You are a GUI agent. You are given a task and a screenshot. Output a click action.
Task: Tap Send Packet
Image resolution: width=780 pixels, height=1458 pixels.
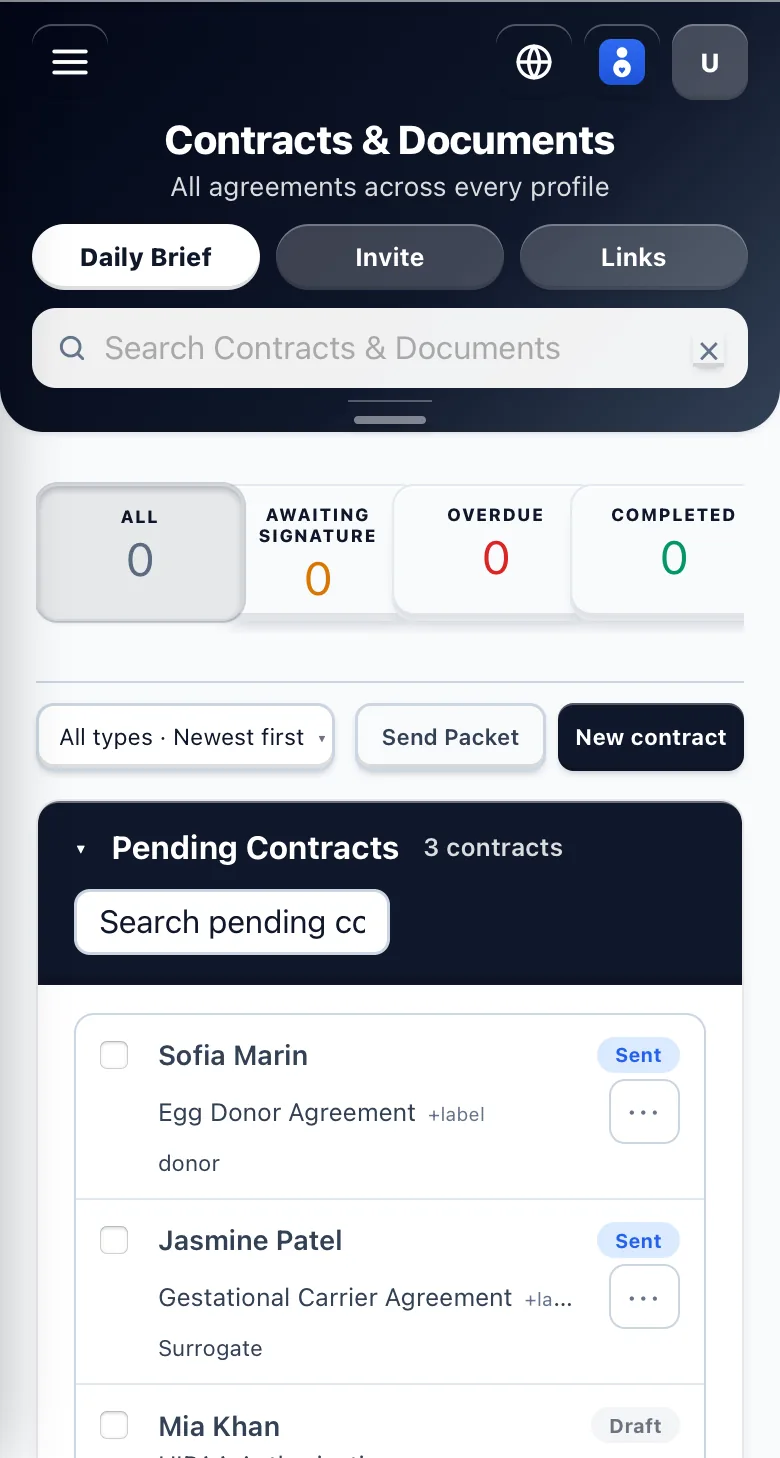[450, 737]
